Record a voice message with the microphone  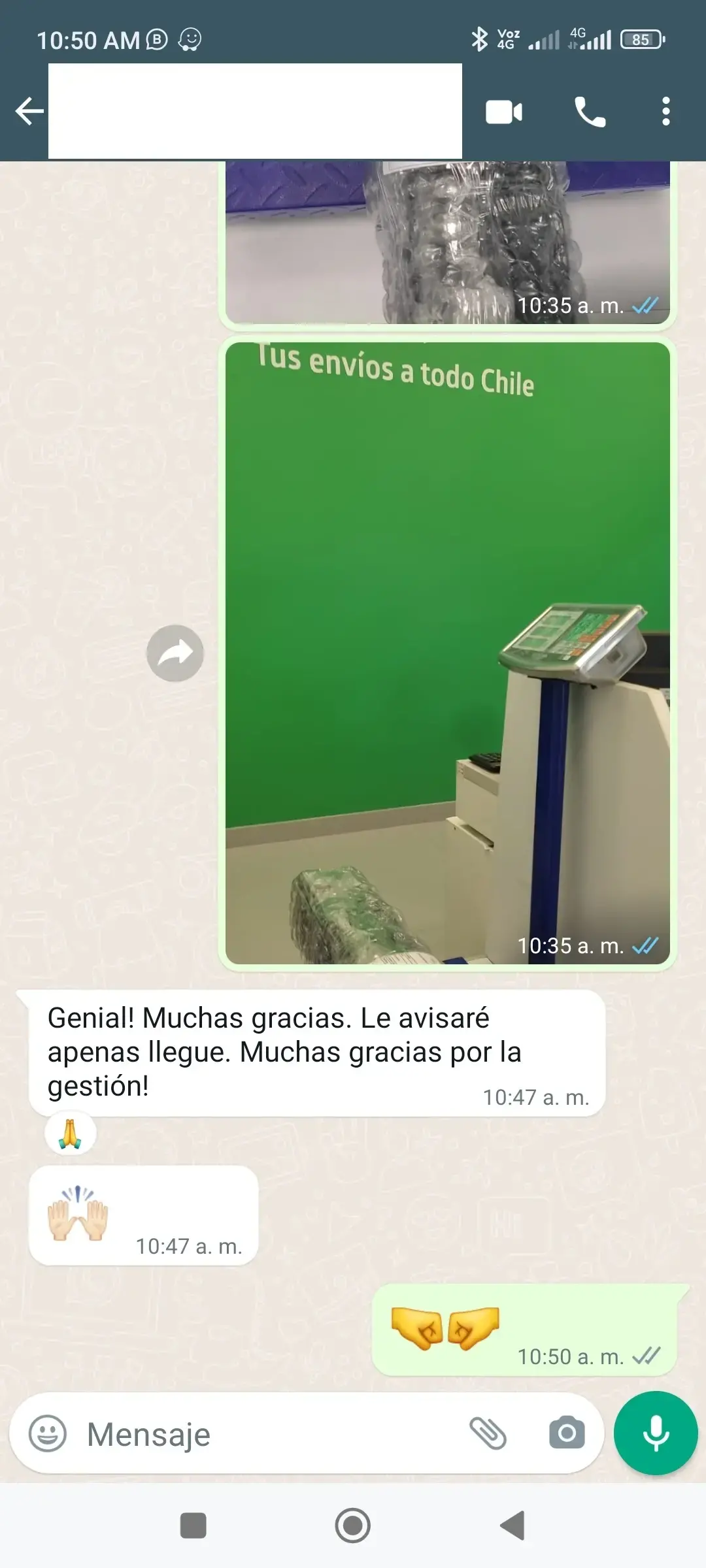point(656,1433)
